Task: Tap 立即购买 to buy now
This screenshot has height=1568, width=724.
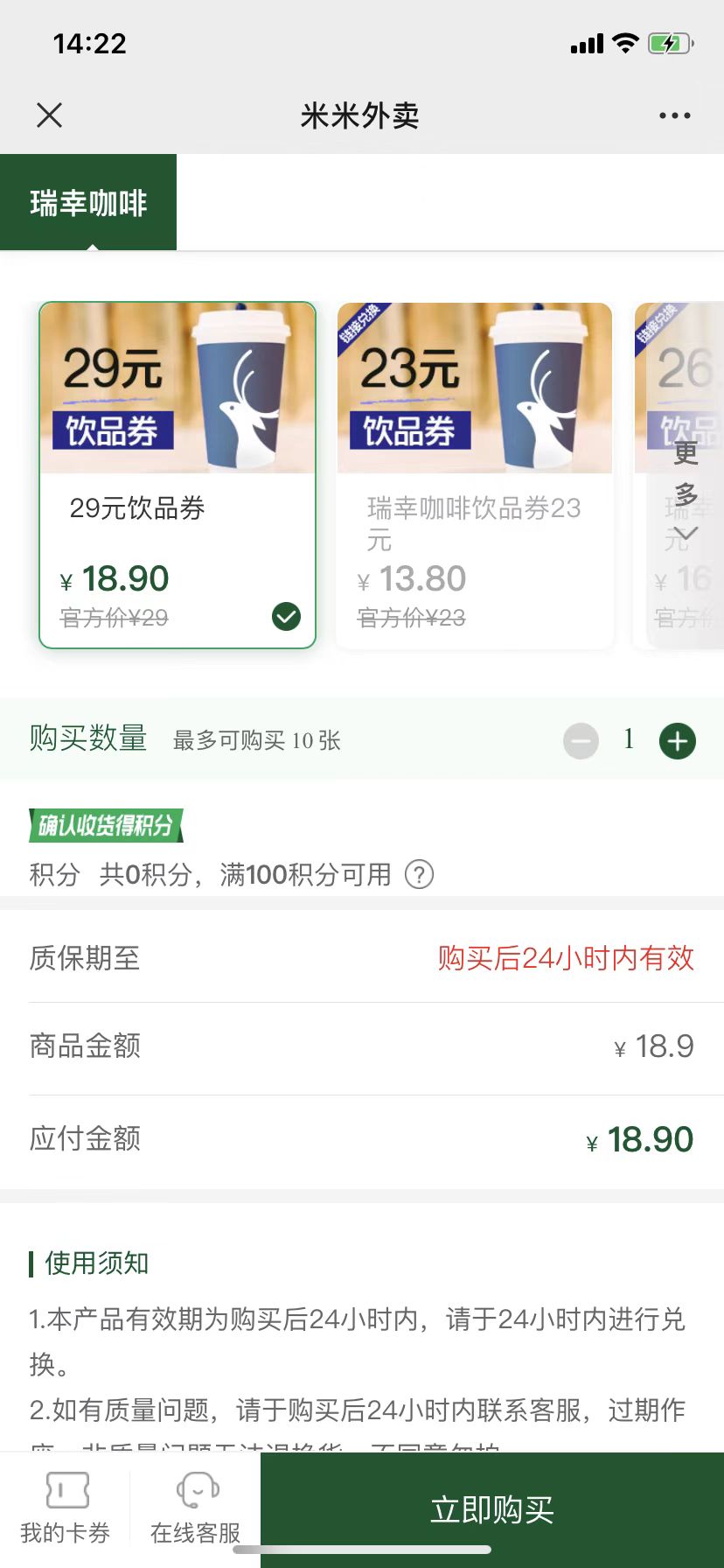Action: (x=491, y=1509)
